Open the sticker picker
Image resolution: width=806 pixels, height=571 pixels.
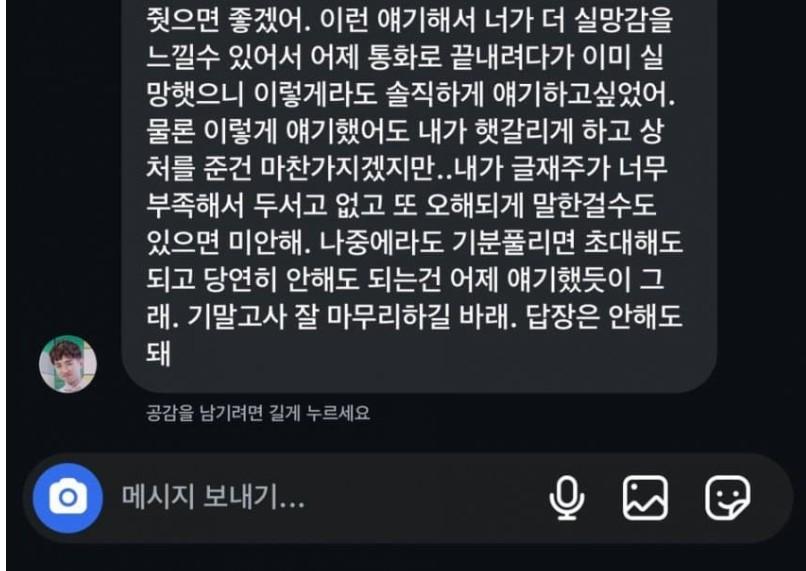[x=727, y=497]
